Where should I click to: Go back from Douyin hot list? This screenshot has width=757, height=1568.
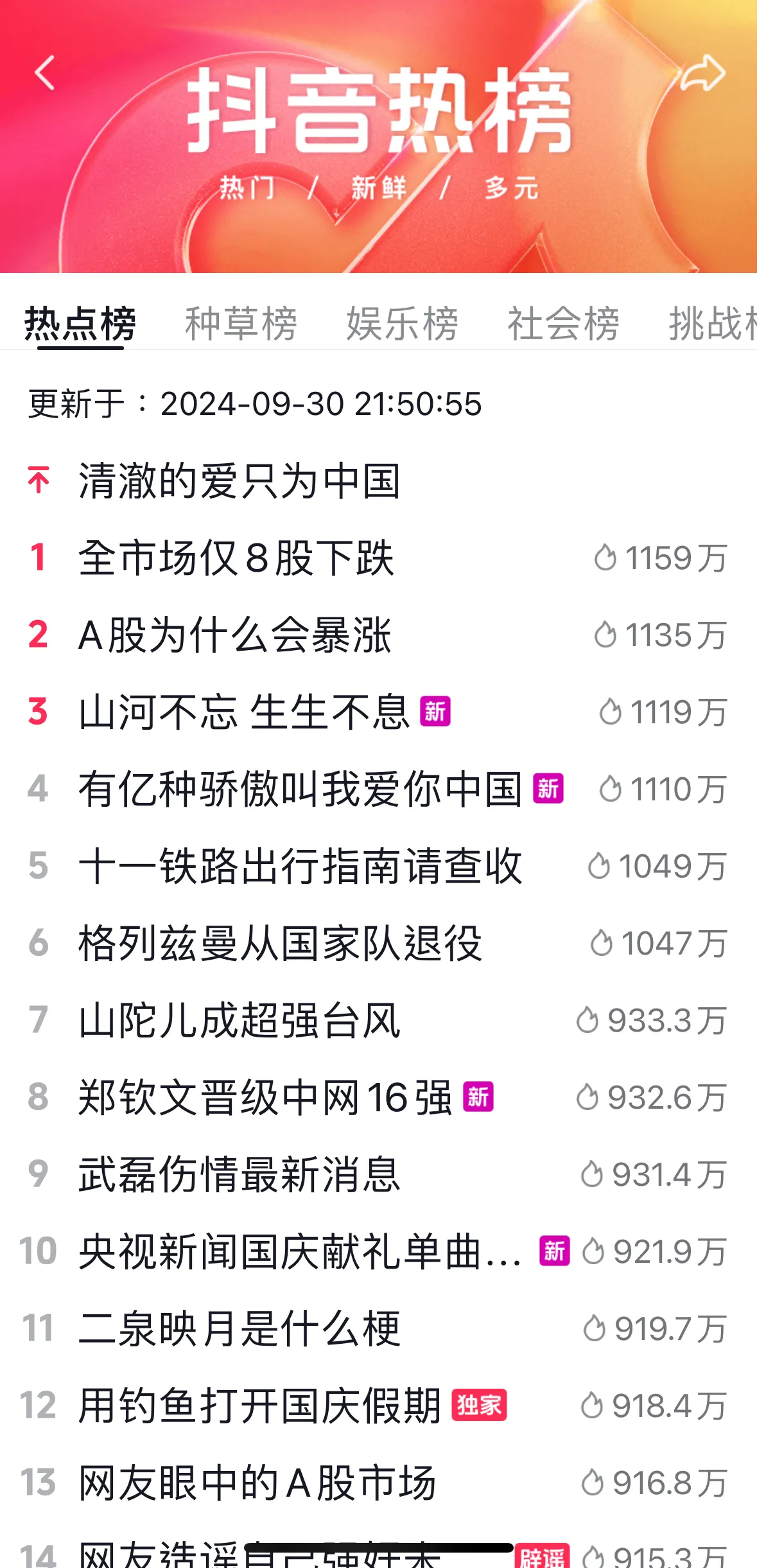pyautogui.click(x=45, y=73)
